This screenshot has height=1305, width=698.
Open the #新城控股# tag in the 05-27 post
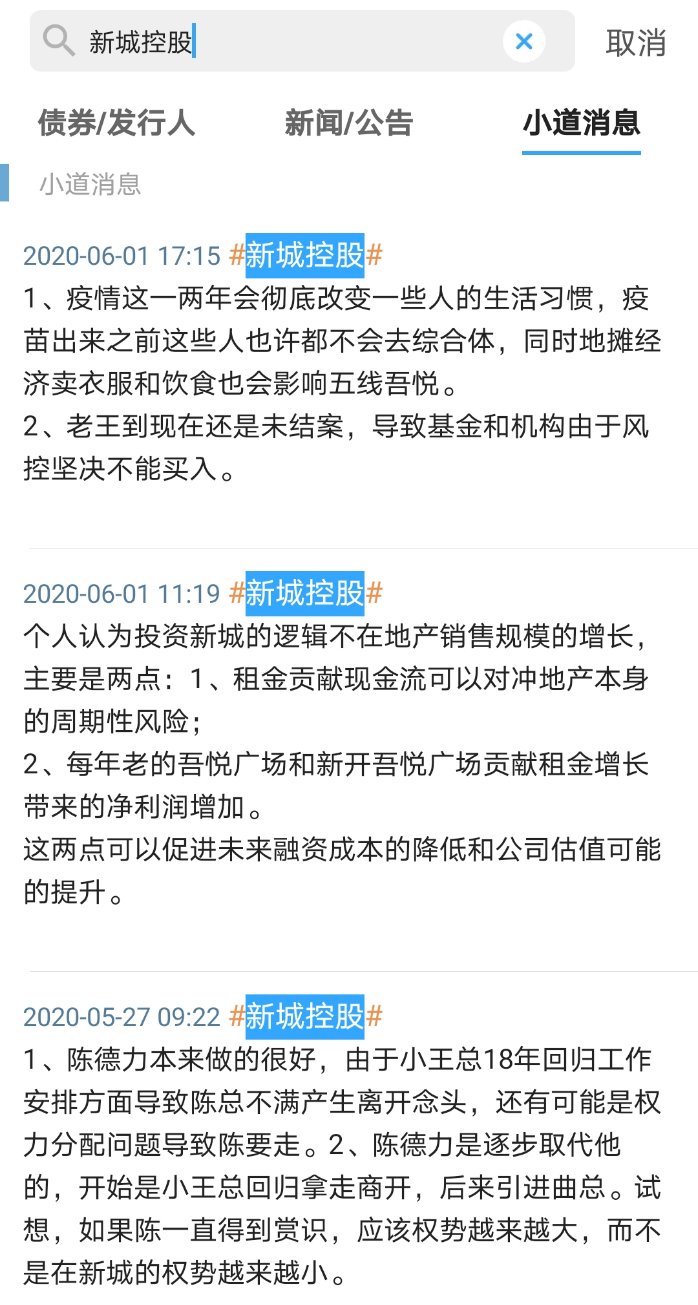coord(305,1017)
